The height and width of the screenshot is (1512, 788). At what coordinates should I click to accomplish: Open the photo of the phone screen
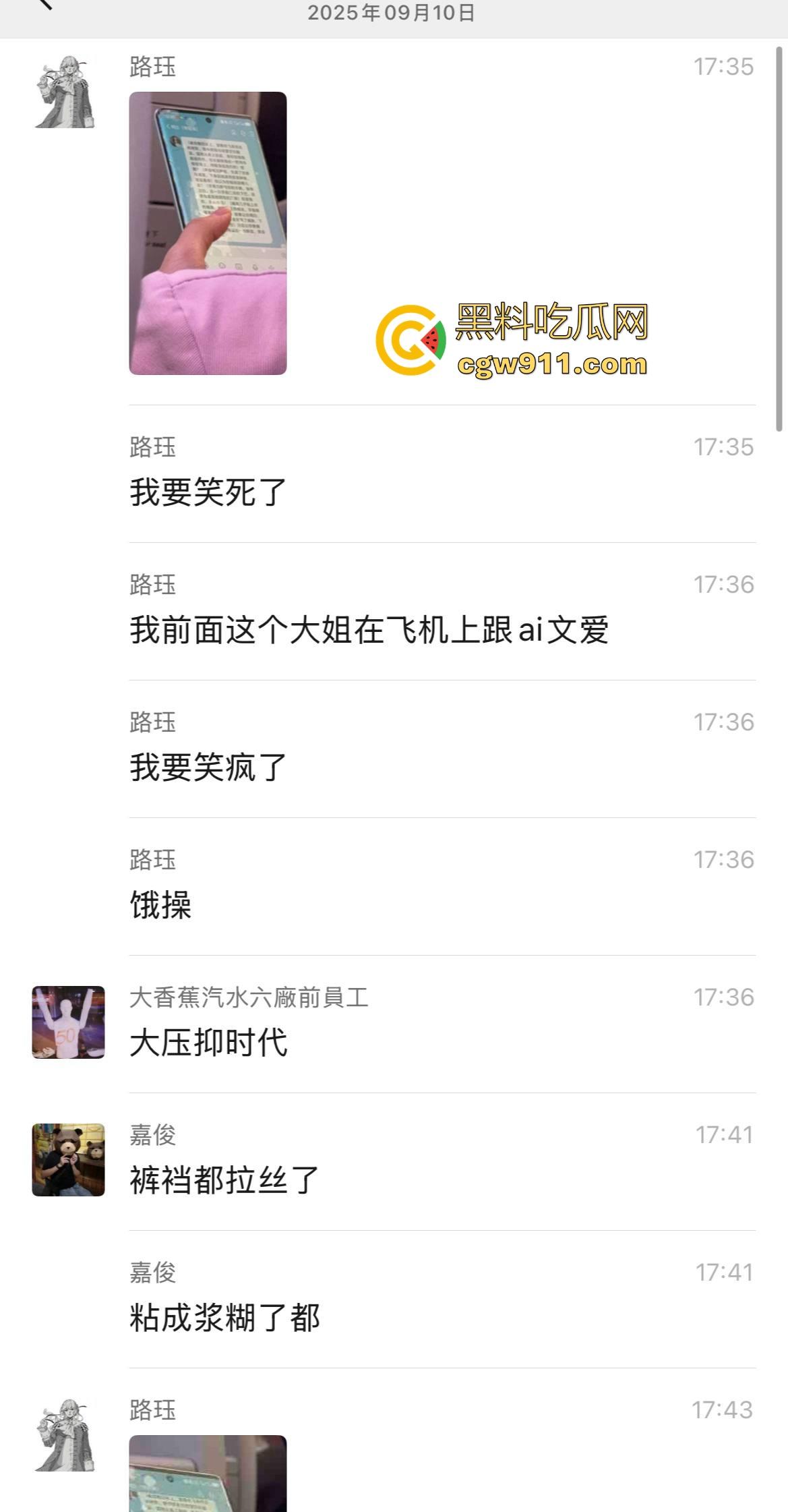click(x=208, y=233)
